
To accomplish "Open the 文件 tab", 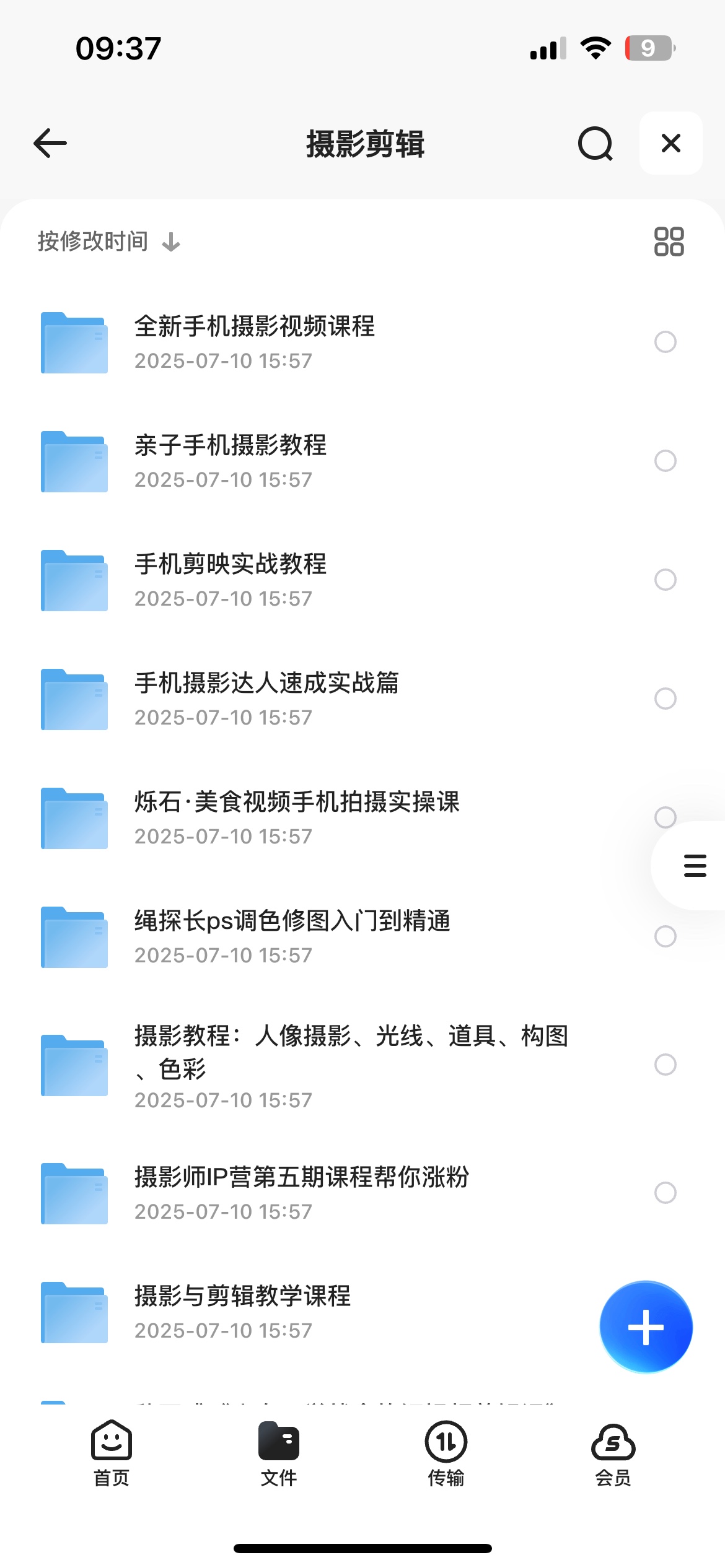I will 279,1453.
